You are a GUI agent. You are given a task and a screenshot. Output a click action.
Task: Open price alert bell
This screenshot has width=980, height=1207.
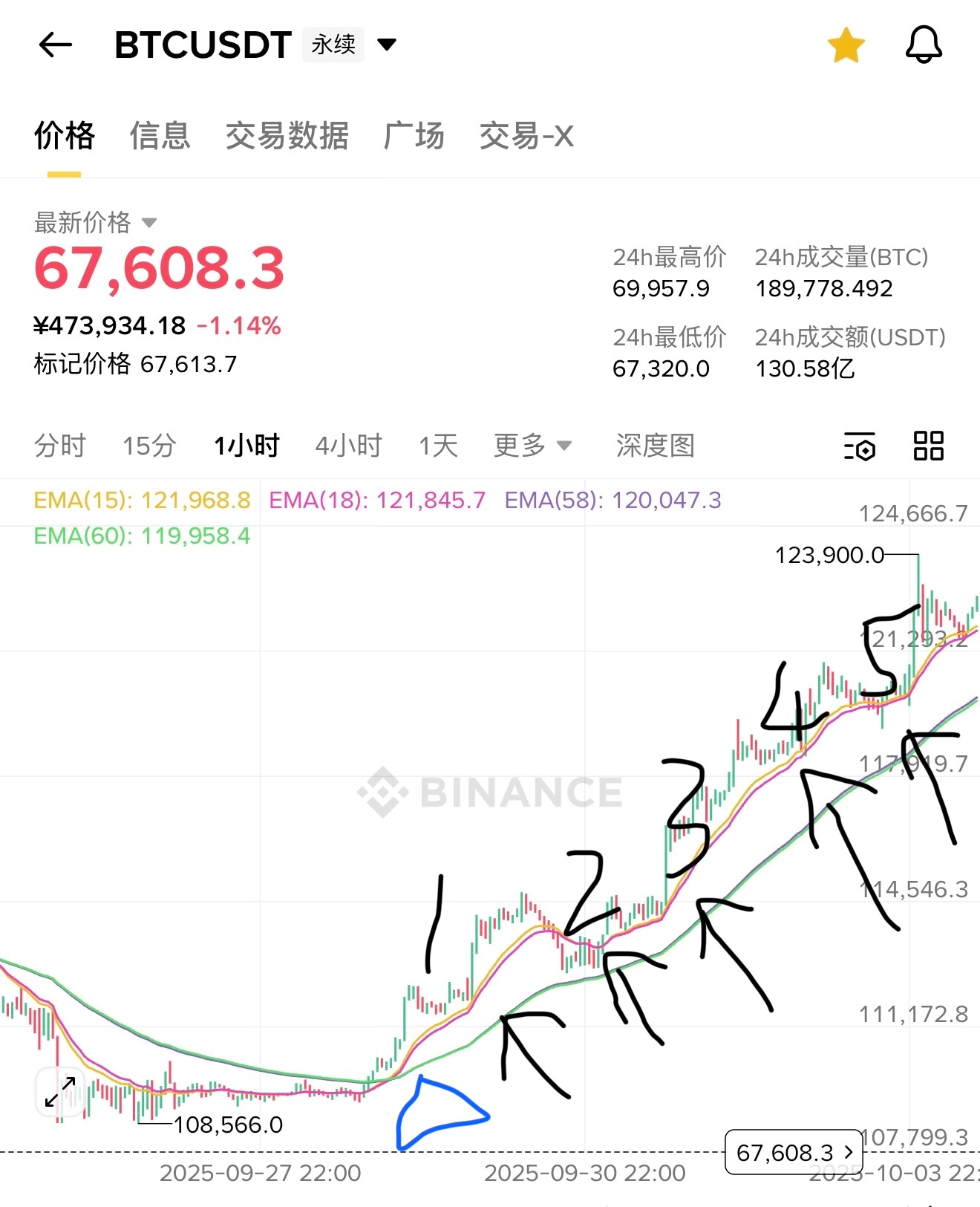pos(923,45)
